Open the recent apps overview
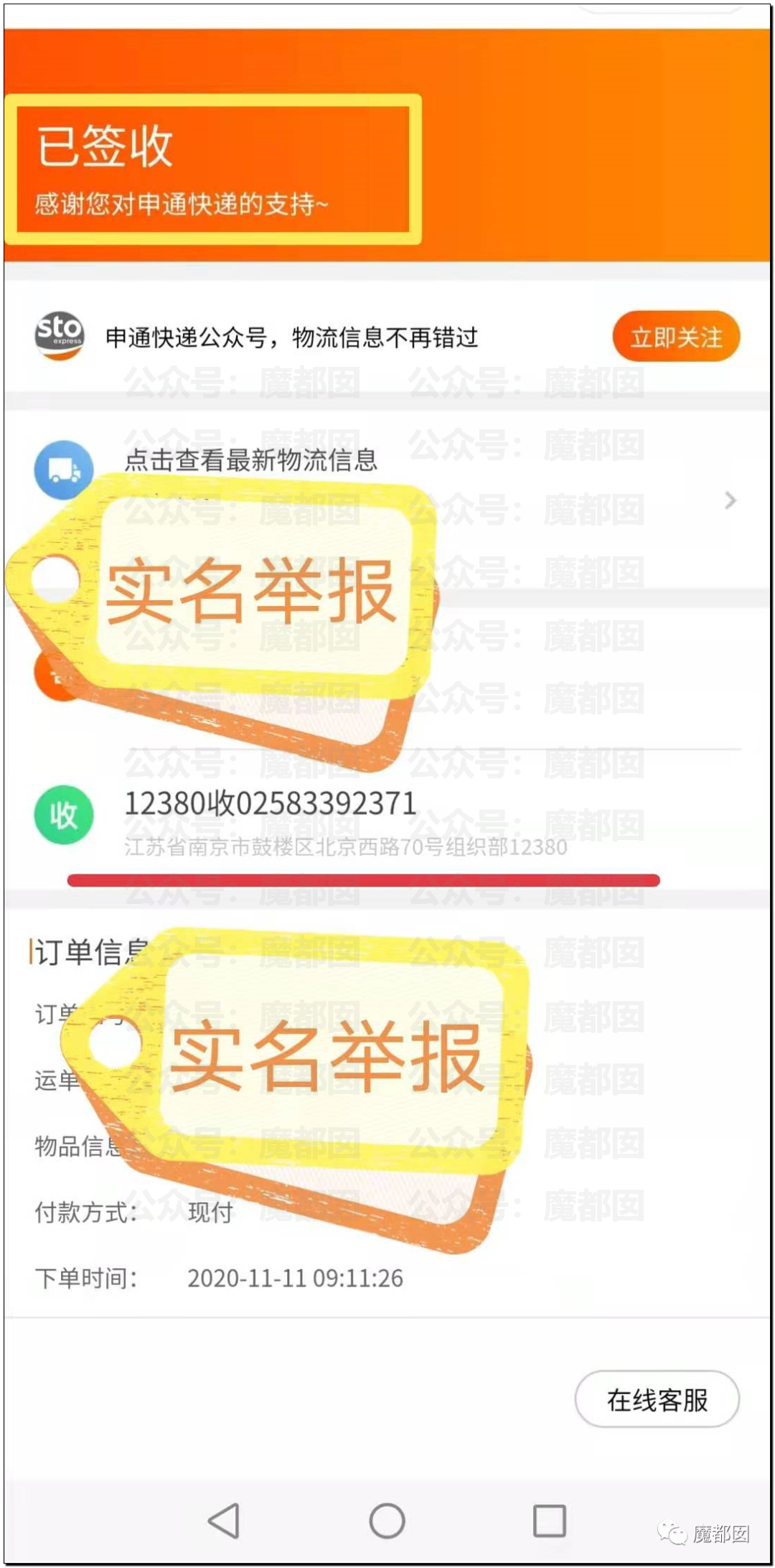 coord(549,1521)
